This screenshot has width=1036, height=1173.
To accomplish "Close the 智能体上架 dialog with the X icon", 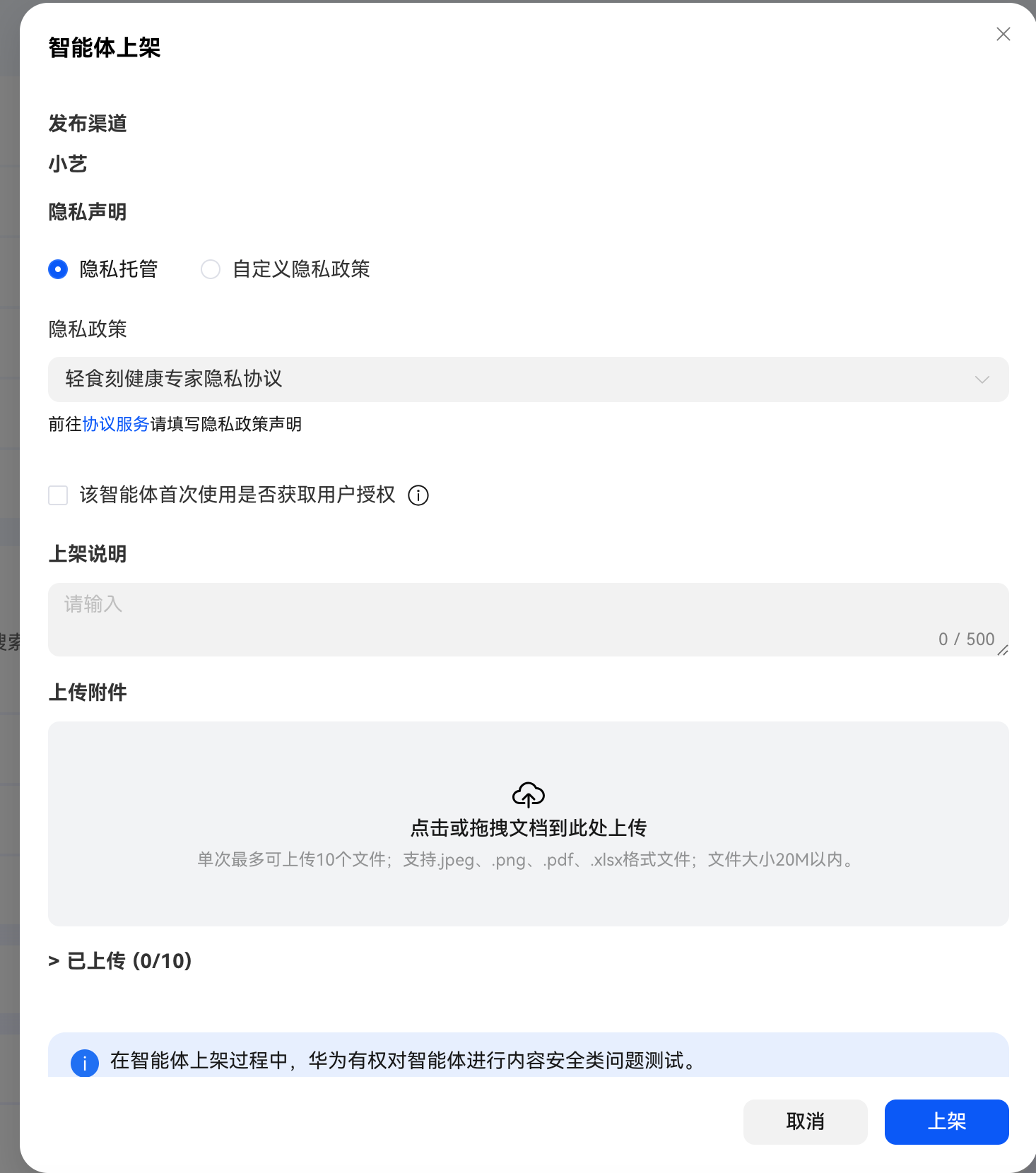I will click(x=1003, y=34).
